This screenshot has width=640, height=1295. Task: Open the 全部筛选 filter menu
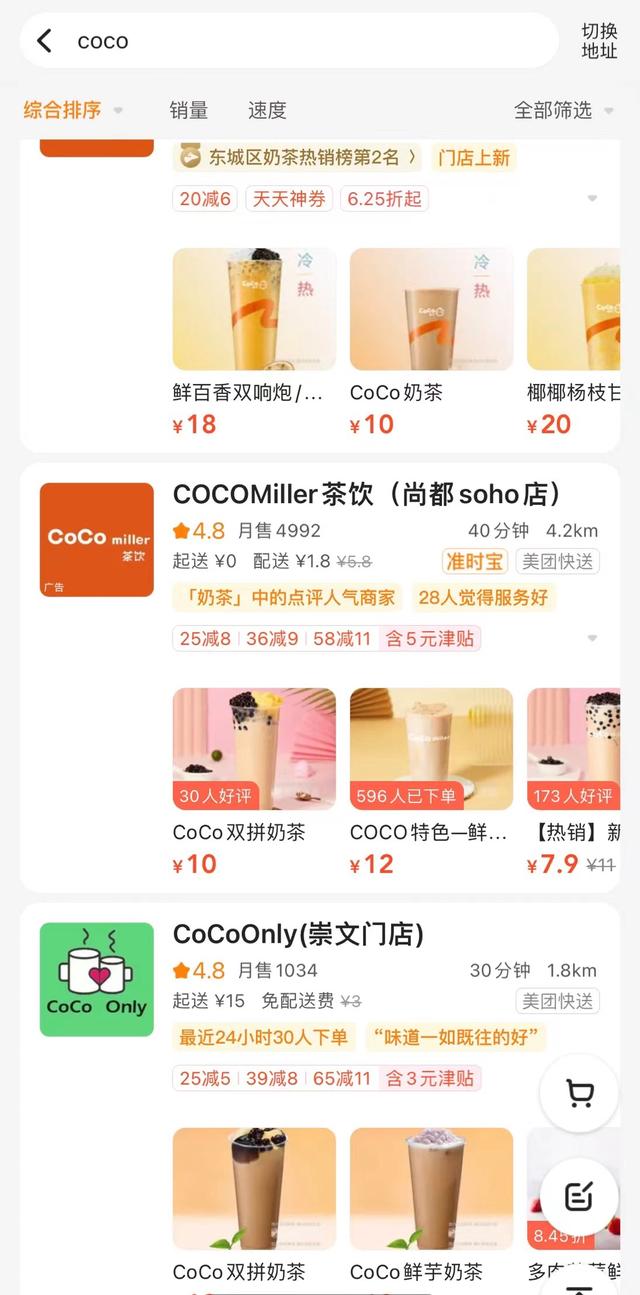point(564,110)
